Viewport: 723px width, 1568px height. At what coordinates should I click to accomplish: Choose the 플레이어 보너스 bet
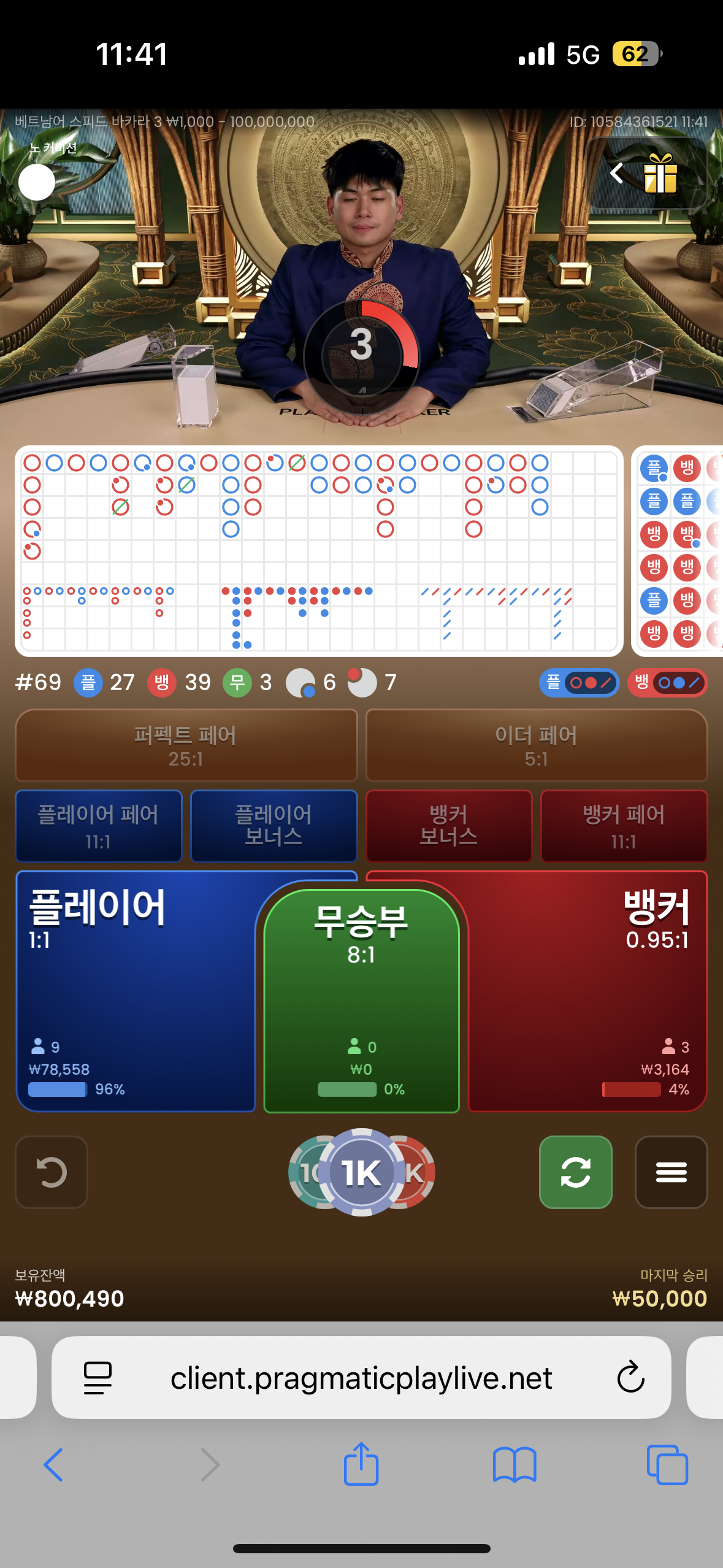[x=274, y=826]
